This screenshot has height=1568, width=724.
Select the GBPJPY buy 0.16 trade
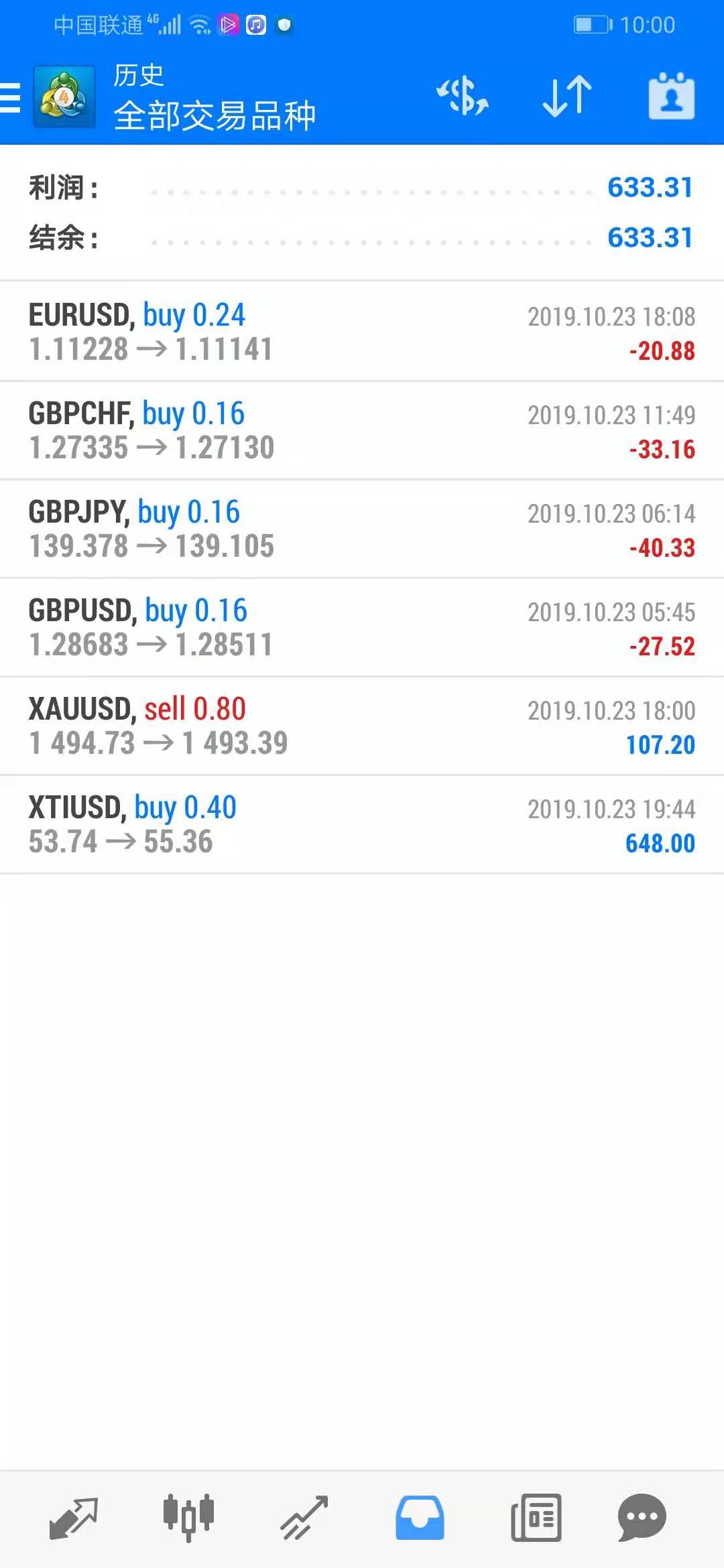(362, 529)
